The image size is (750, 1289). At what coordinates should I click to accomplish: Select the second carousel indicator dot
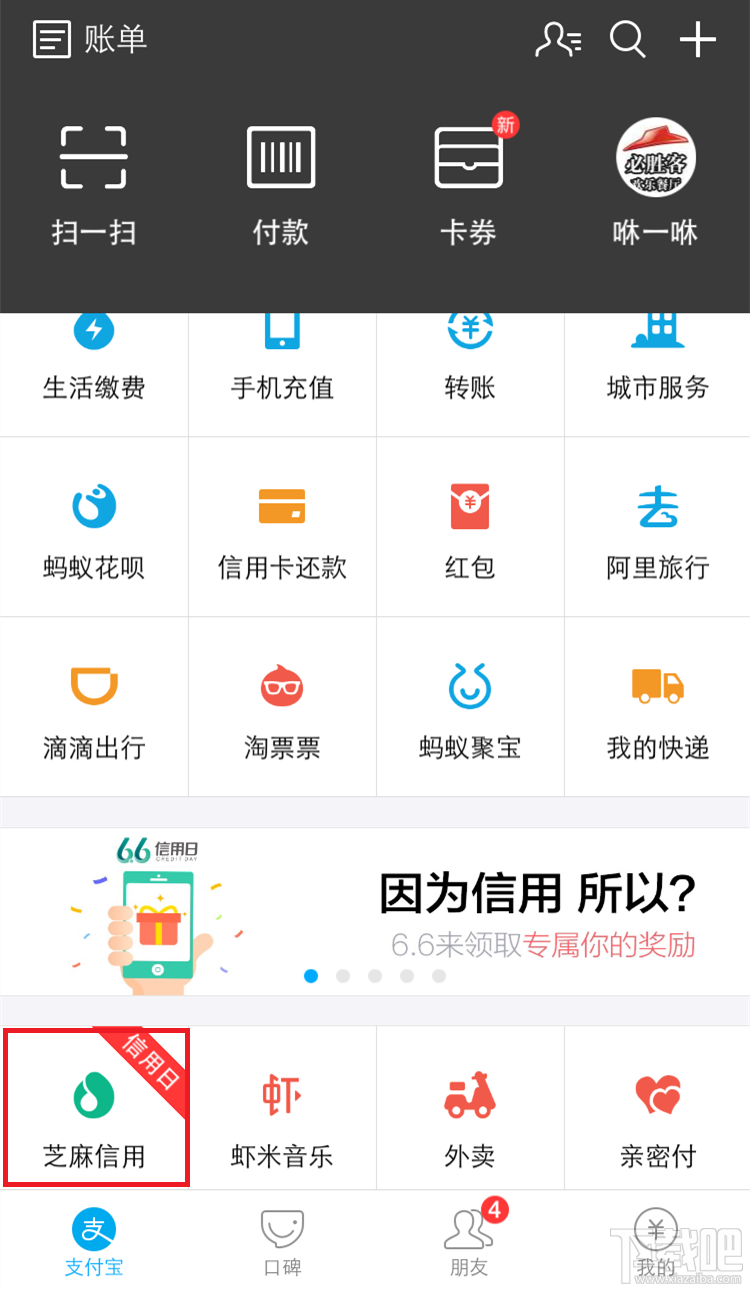[x=343, y=975]
